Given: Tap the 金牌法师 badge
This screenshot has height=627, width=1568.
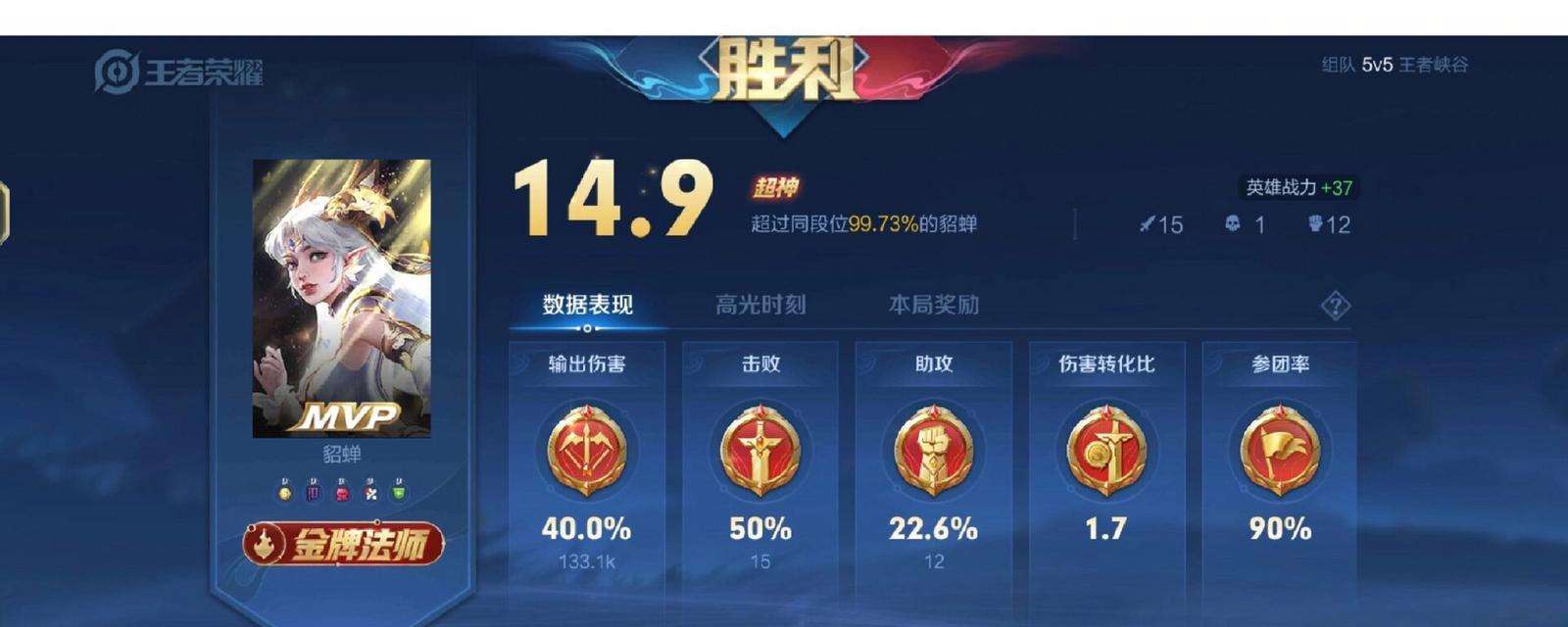Looking at the screenshot, I should [343, 544].
